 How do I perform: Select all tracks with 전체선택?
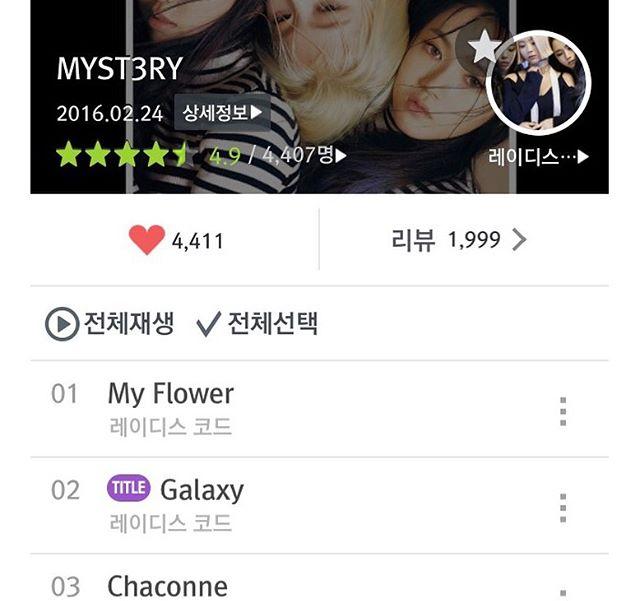click(x=257, y=324)
